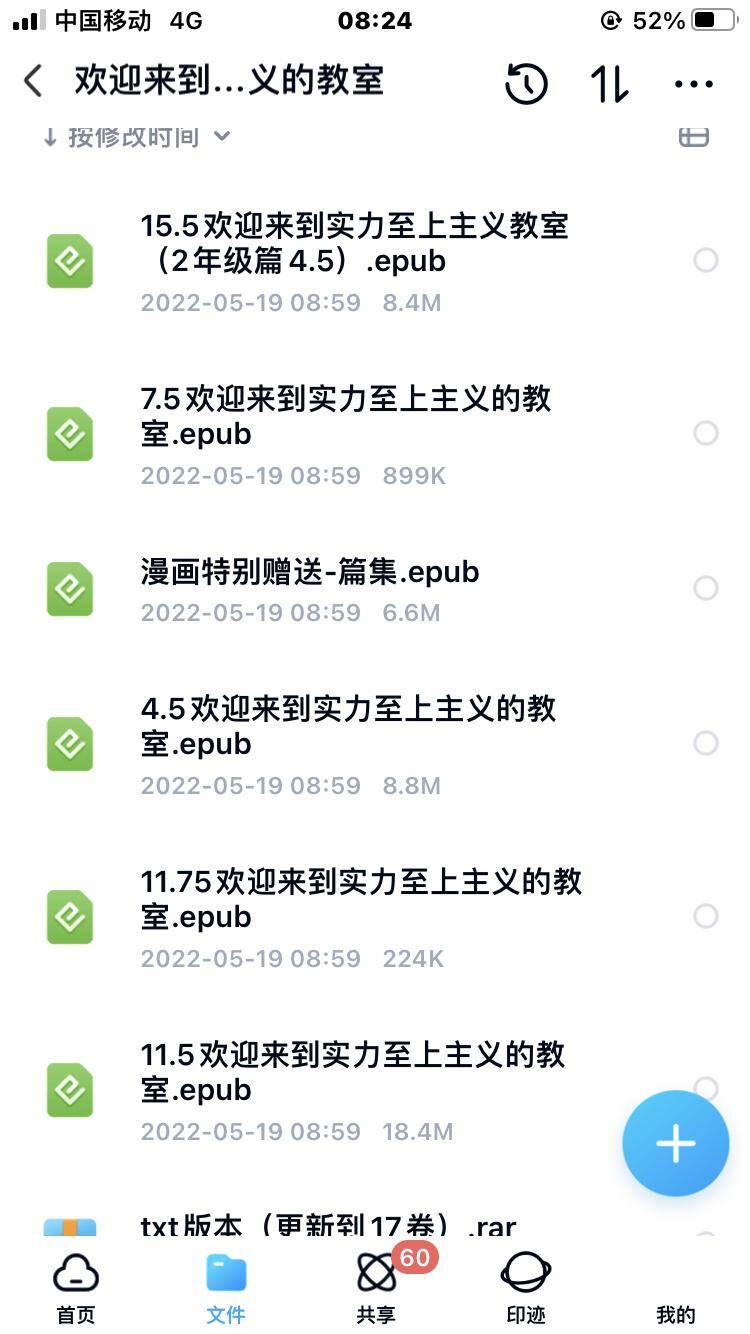Switch to the 印迹 tab

coord(526,1287)
